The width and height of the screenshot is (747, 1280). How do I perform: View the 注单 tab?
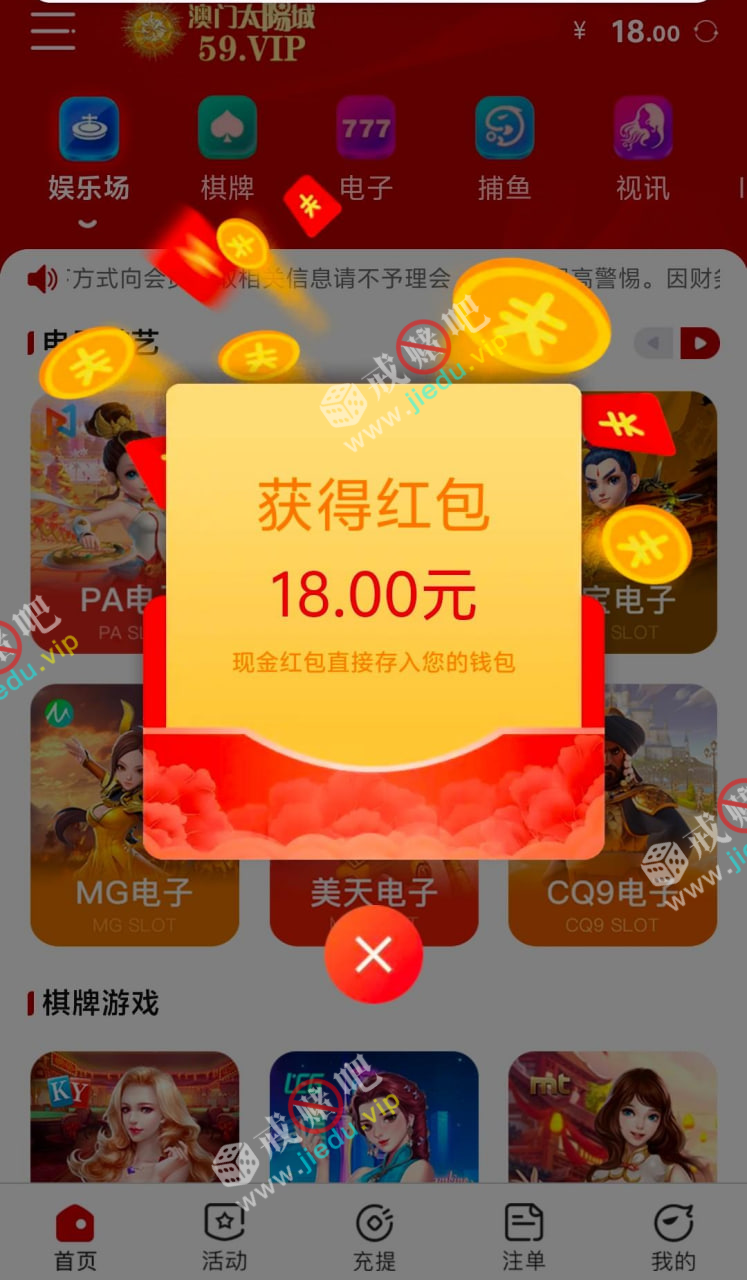(523, 1237)
